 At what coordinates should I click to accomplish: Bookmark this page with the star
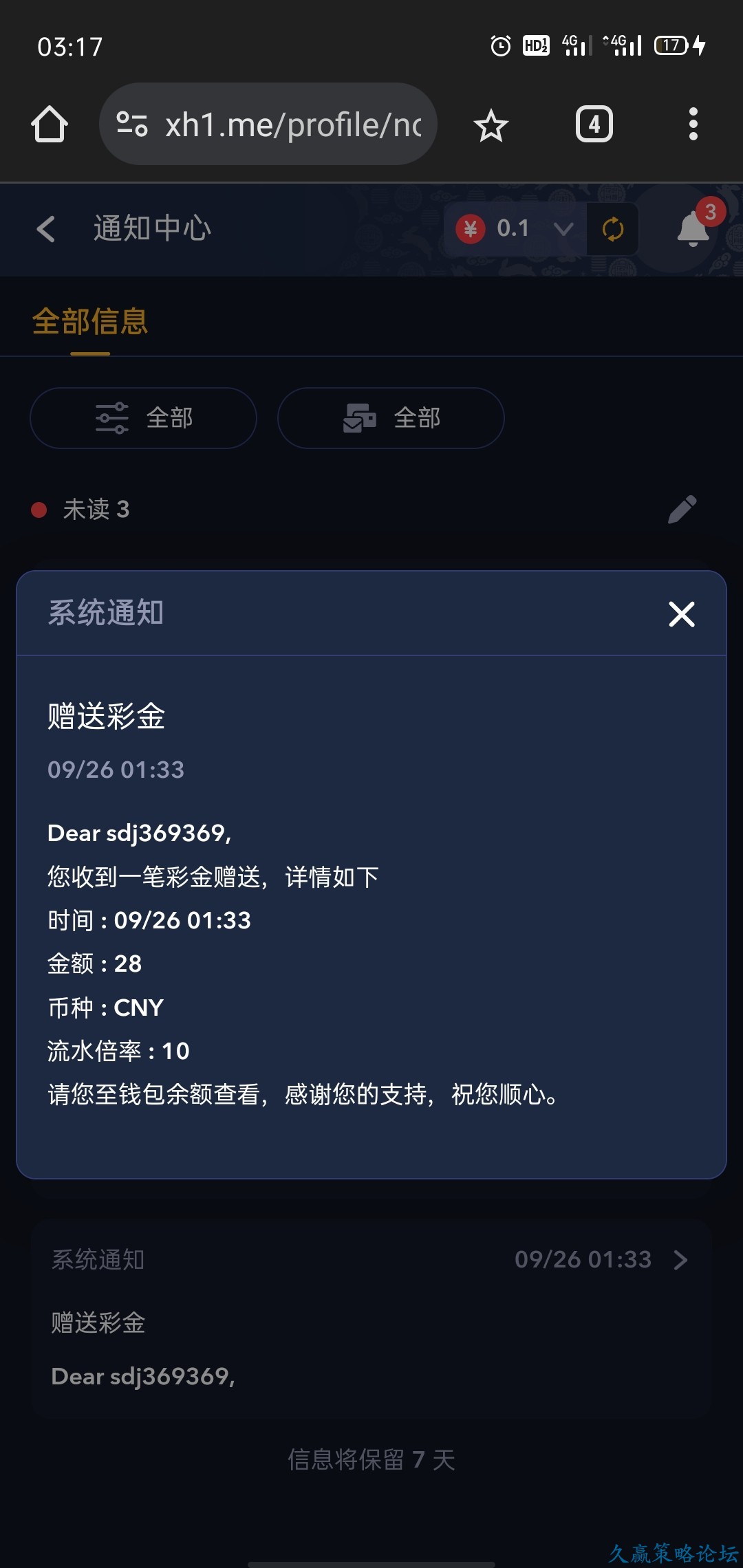(491, 126)
